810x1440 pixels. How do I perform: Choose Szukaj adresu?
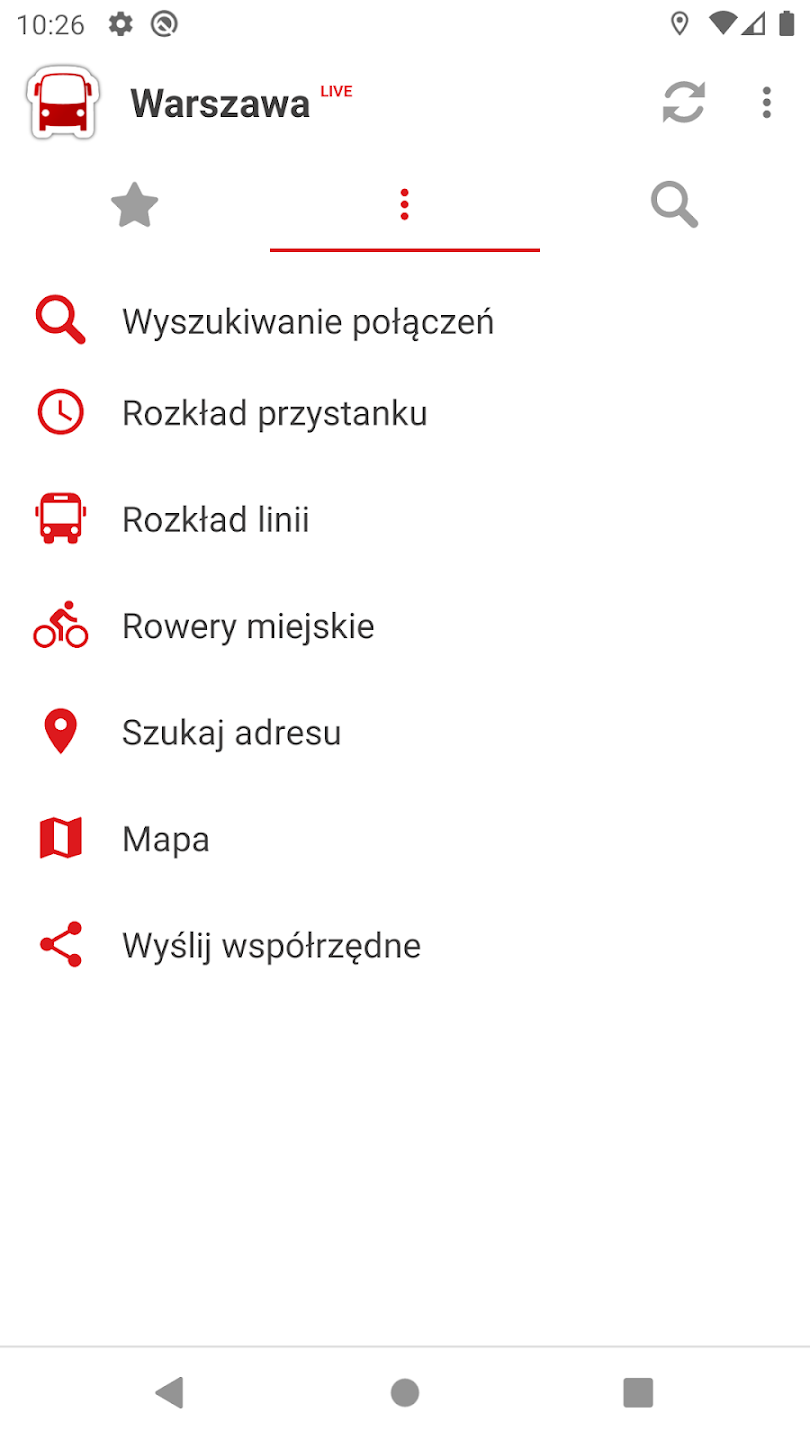click(232, 733)
